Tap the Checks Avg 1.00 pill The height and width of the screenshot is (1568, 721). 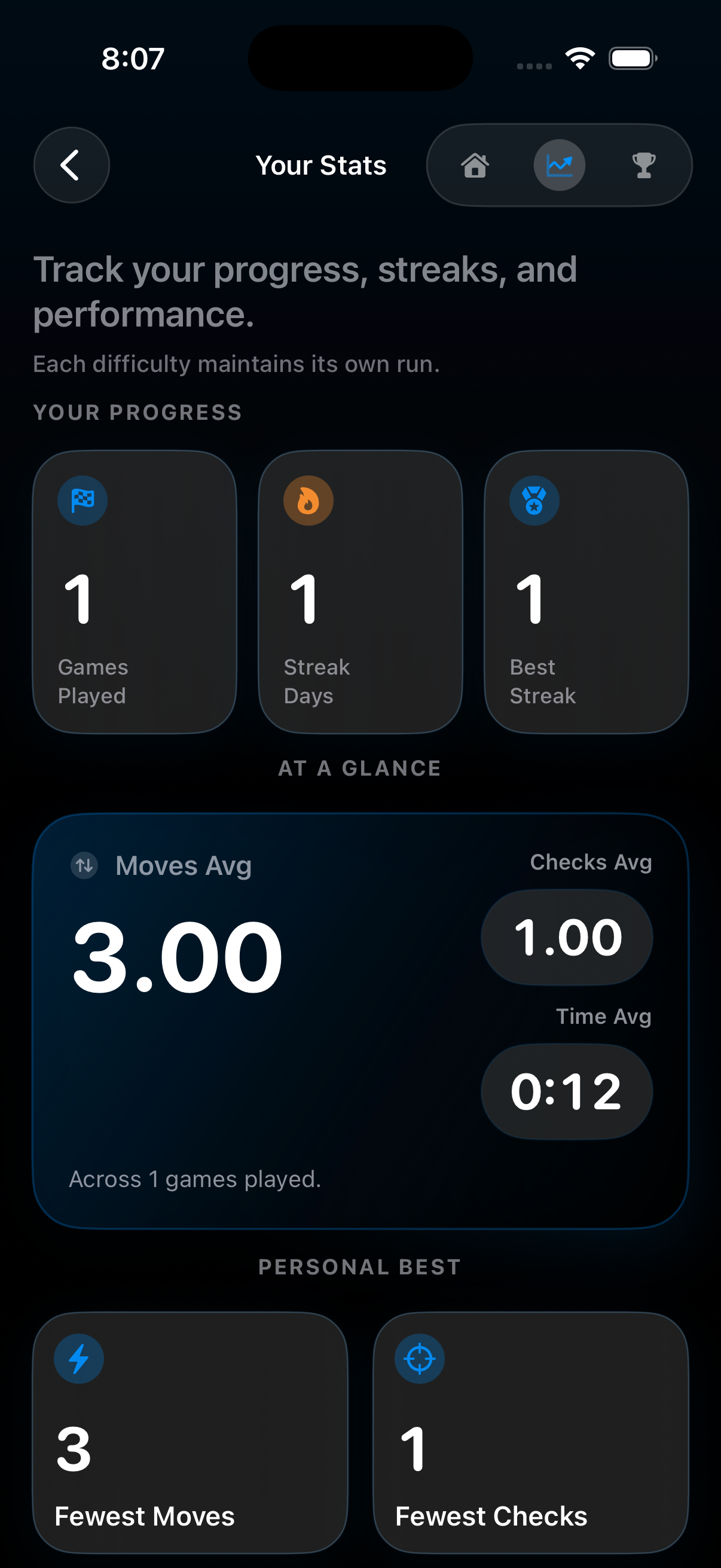[x=566, y=938]
